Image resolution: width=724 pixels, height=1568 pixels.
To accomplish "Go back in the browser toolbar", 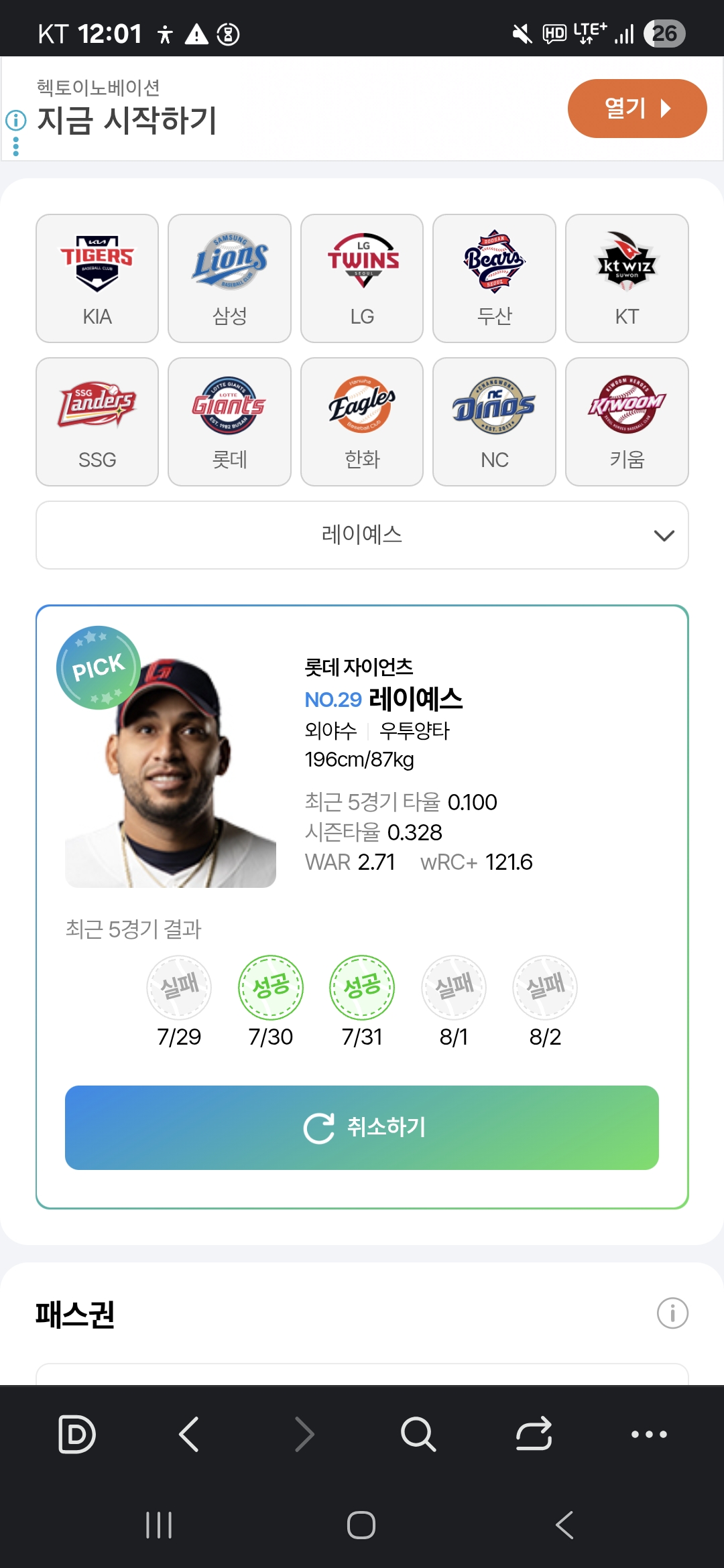I will click(x=189, y=1434).
